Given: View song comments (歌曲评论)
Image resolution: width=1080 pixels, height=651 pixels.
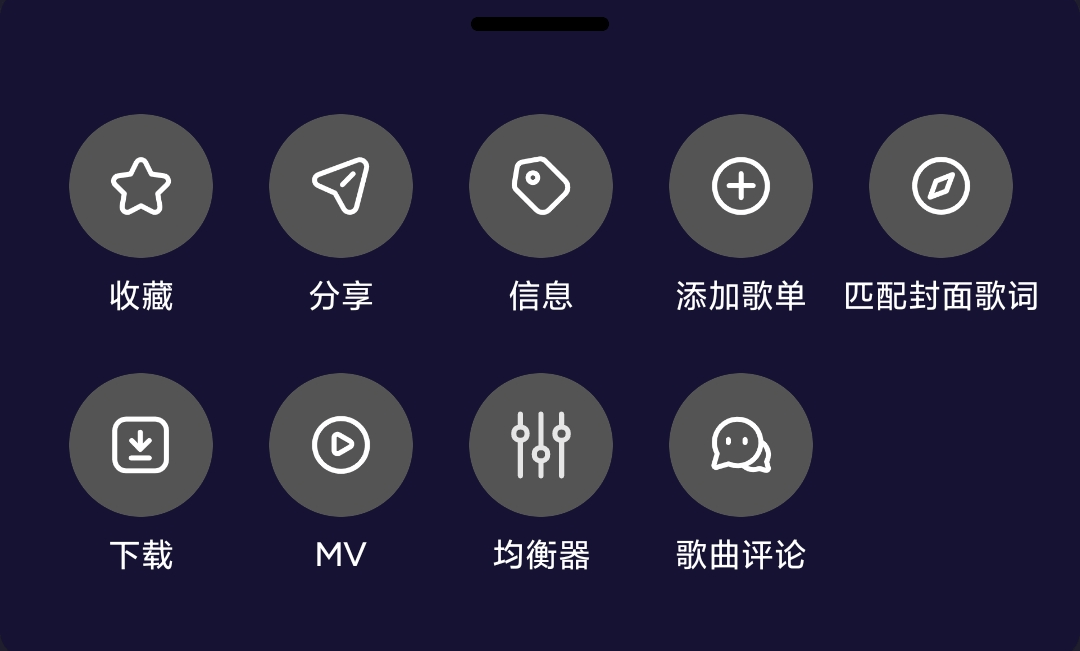Looking at the screenshot, I should [741, 445].
